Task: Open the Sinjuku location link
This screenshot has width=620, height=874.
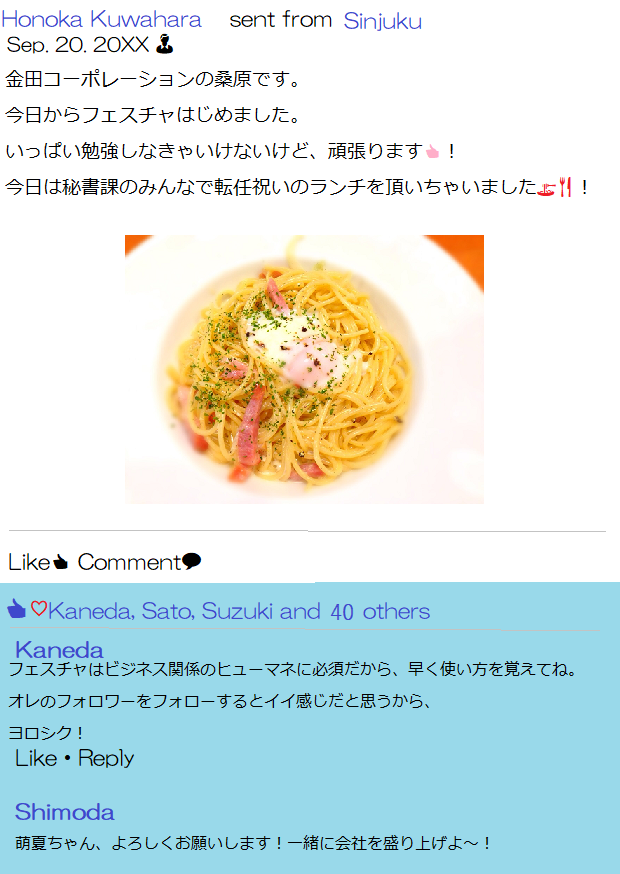Action: (x=382, y=21)
